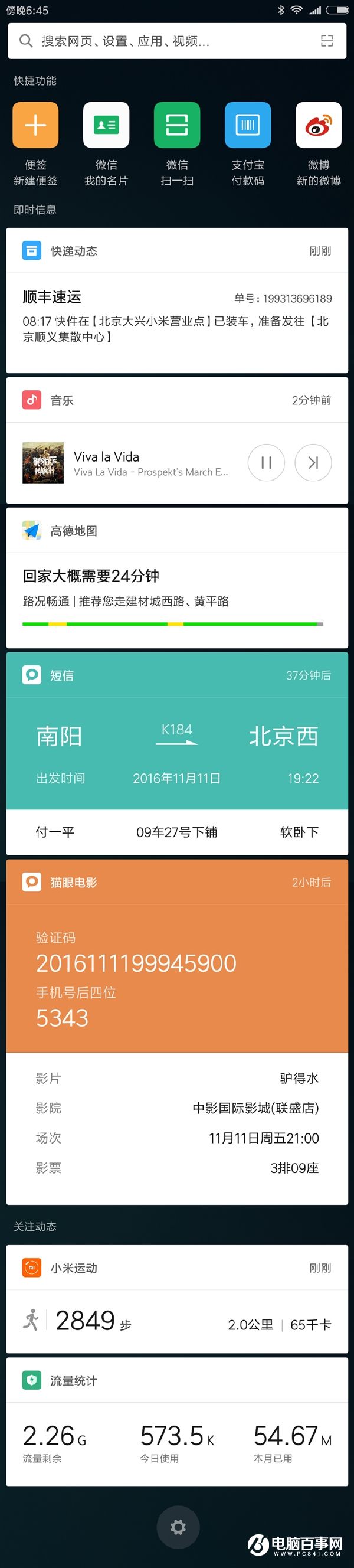
Task: Open the 小米运动 step count card
Action: point(176,1321)
